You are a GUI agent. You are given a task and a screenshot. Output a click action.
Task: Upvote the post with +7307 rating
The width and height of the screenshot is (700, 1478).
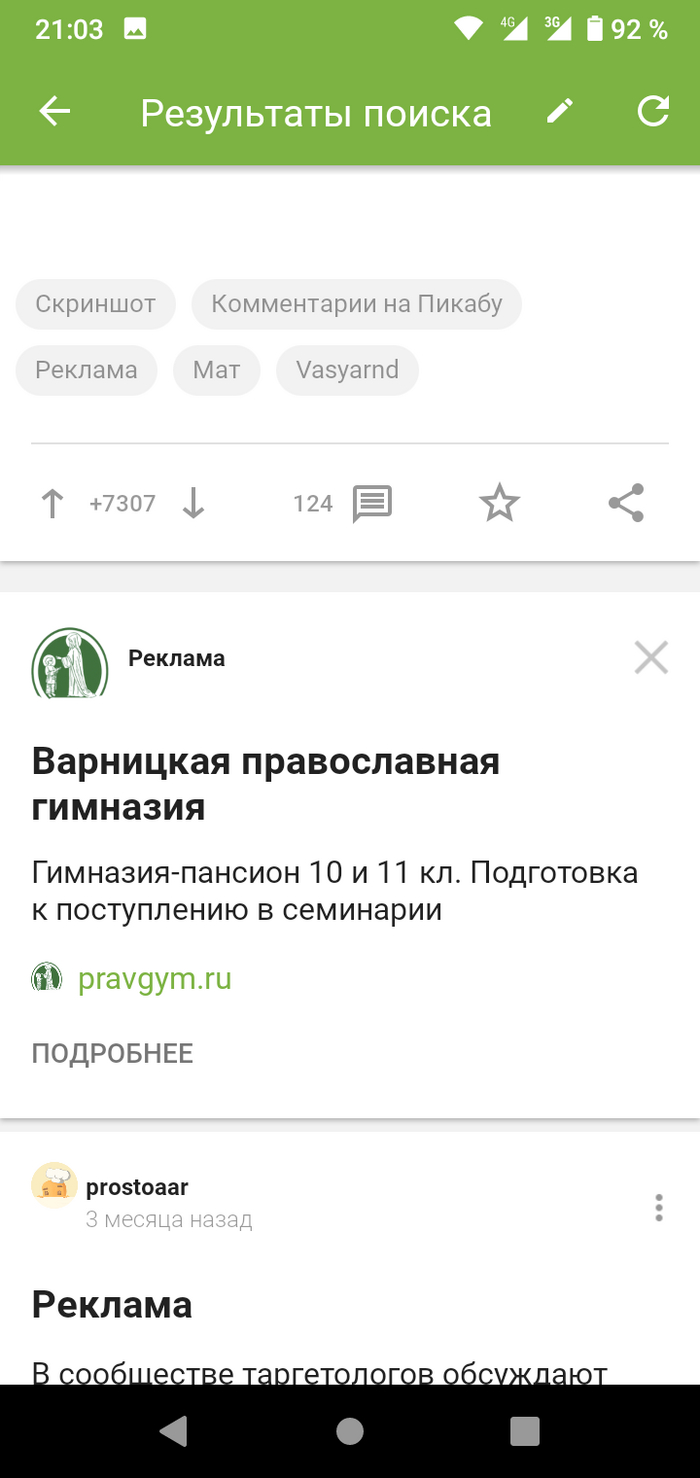point(52,504)
